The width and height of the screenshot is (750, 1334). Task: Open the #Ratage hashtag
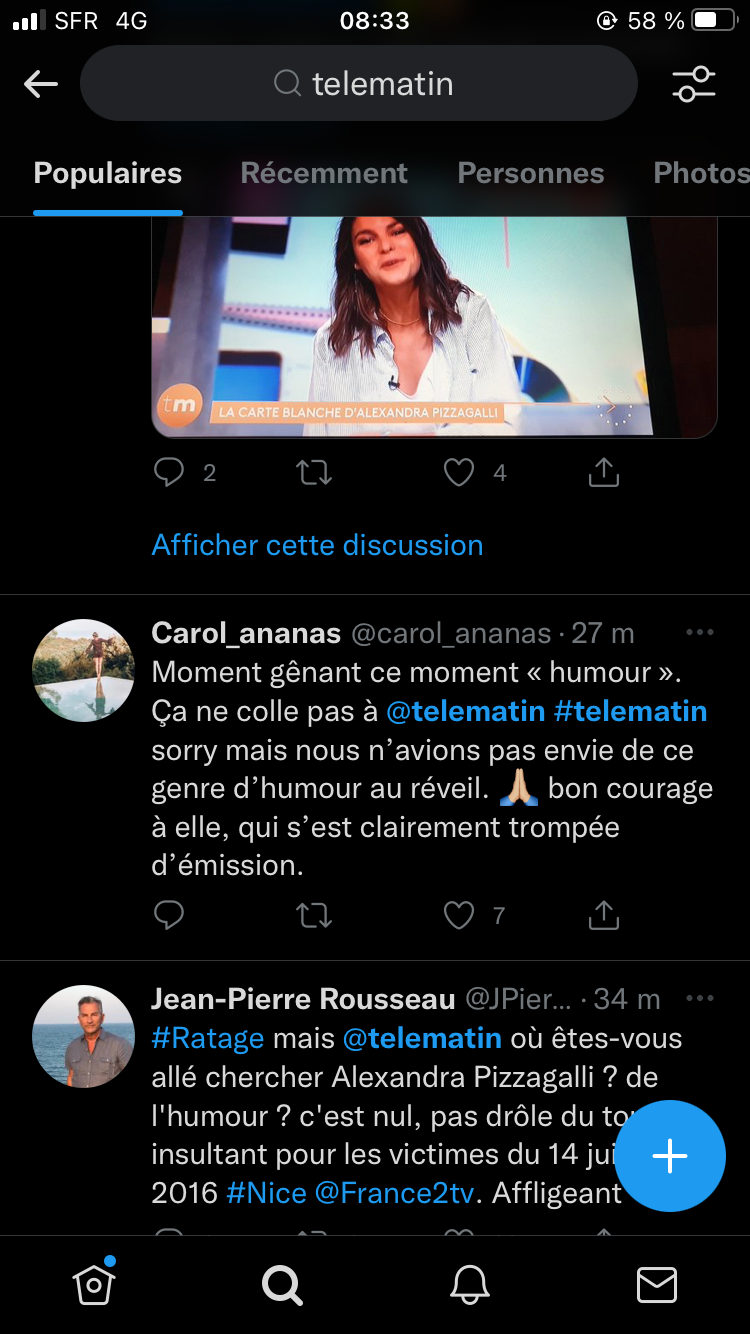click(x=208, y=1038)
